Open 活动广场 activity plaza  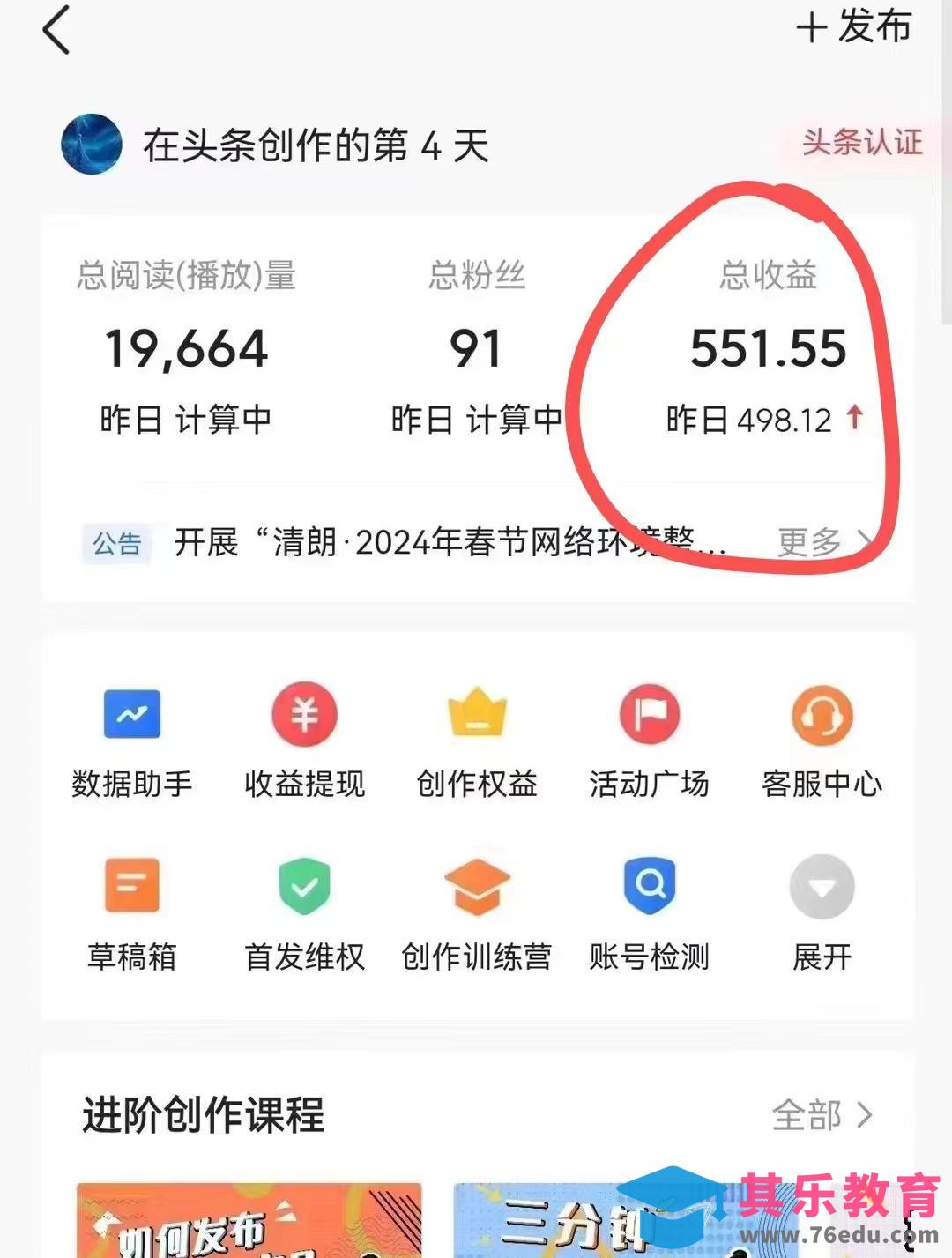coord(649,739)
